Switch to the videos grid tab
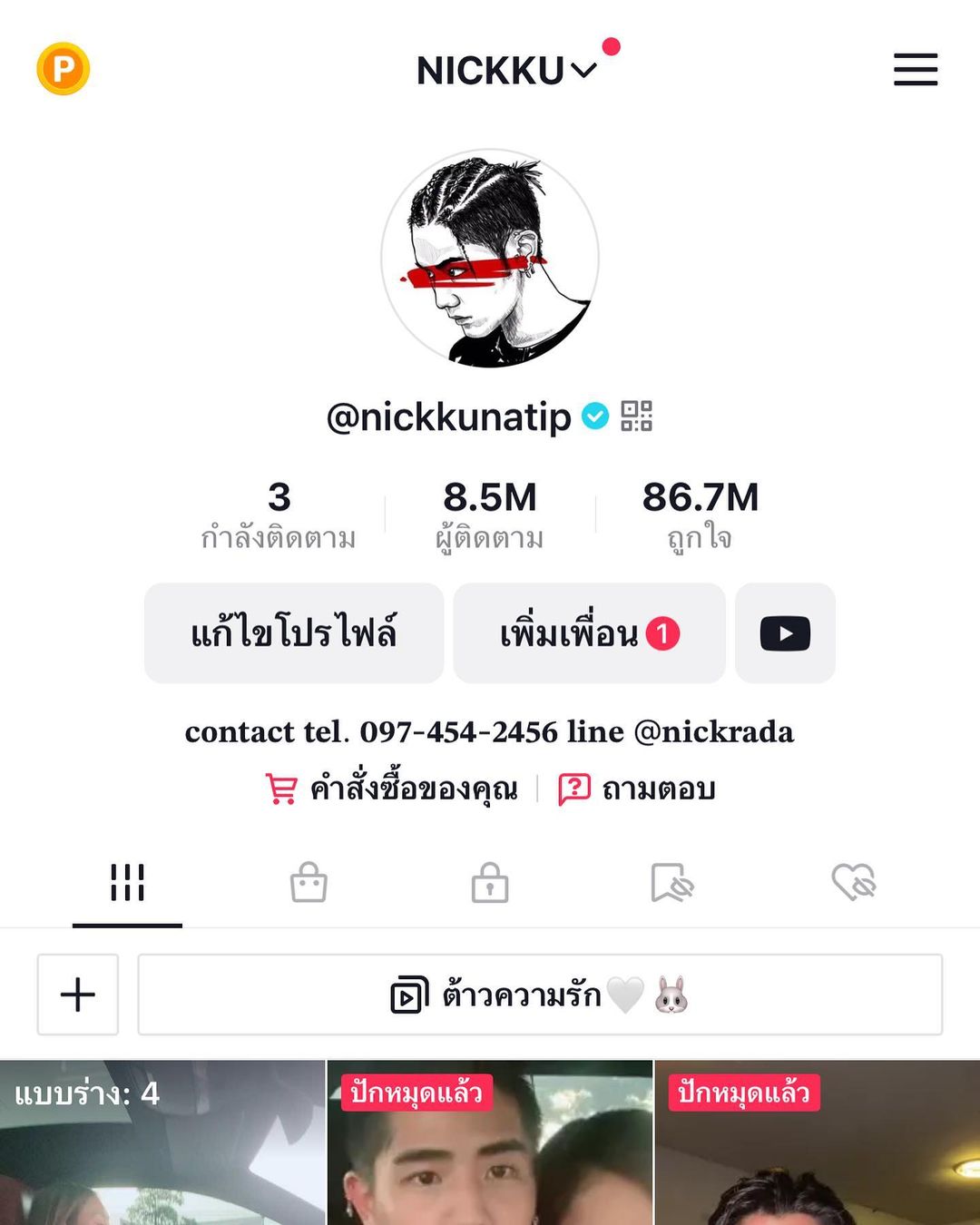The image size is (980, 1225). click(127, 882)
